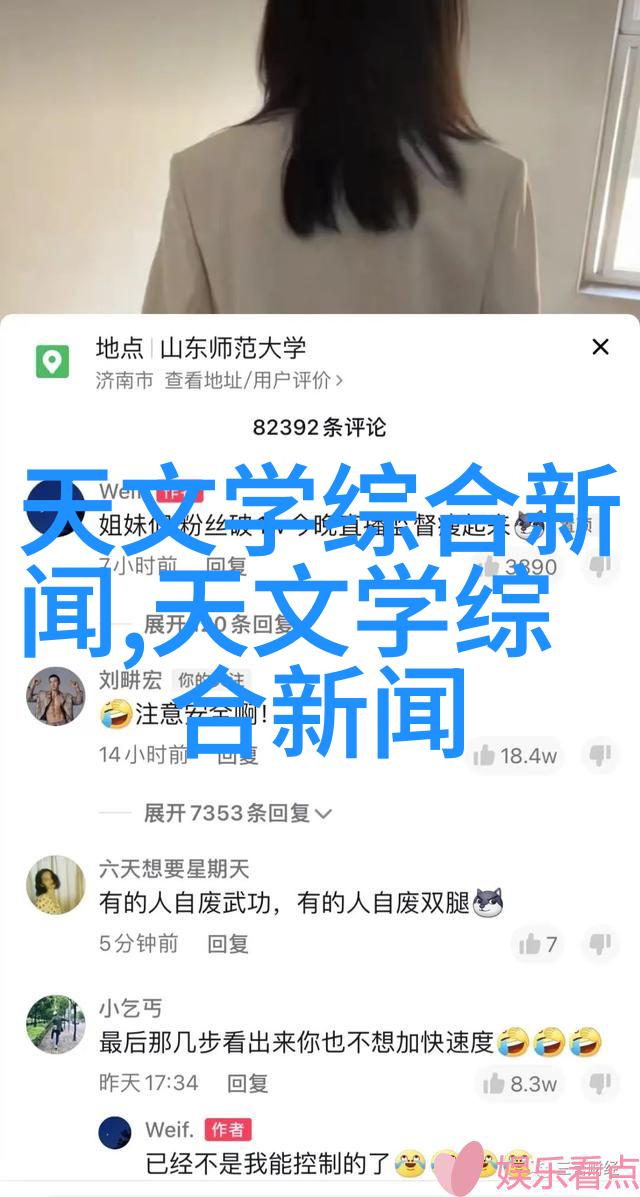This screenshot has height=1197, width=640.
Task: Open 刘畊宏's profile picture
Action: tap(55, 696)
